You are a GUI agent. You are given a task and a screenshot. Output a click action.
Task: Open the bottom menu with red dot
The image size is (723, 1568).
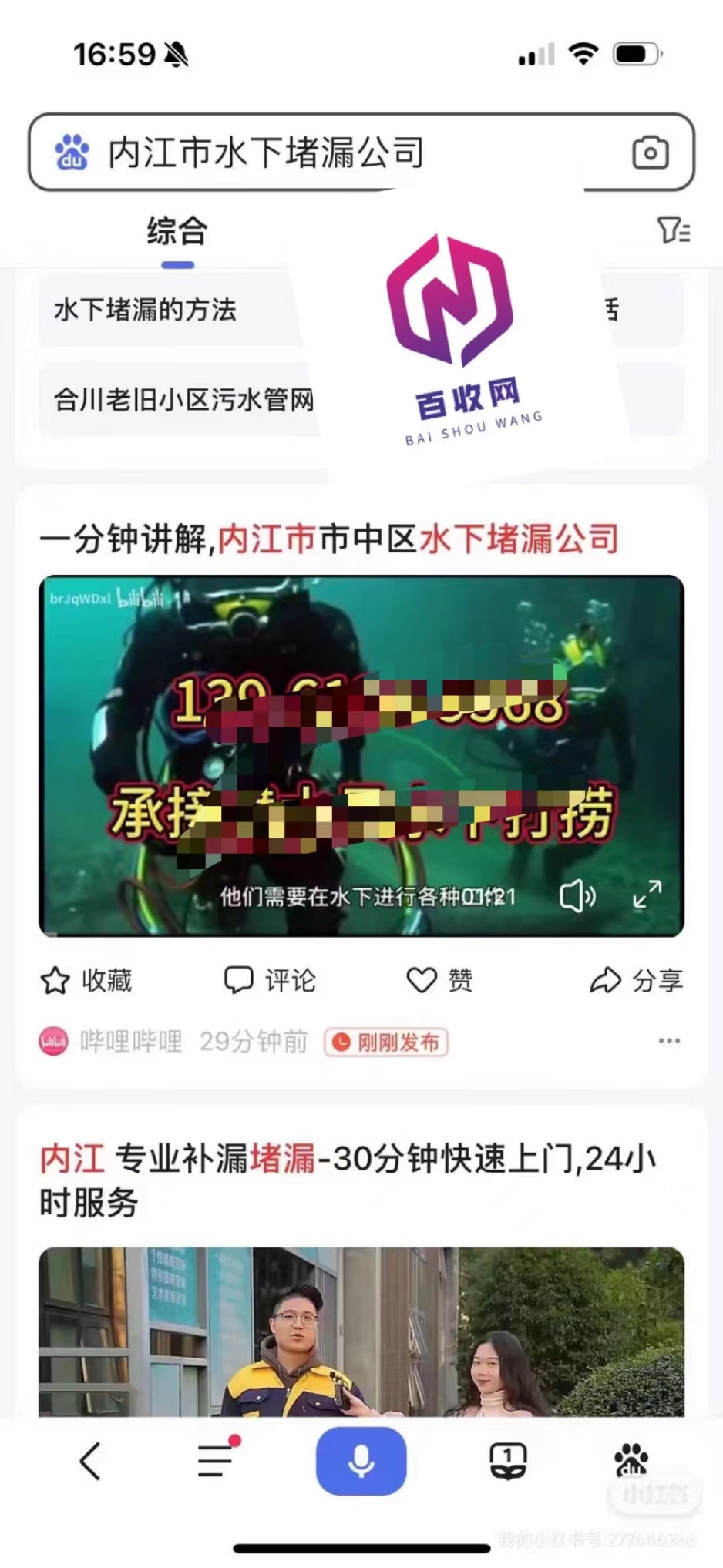216,1459
